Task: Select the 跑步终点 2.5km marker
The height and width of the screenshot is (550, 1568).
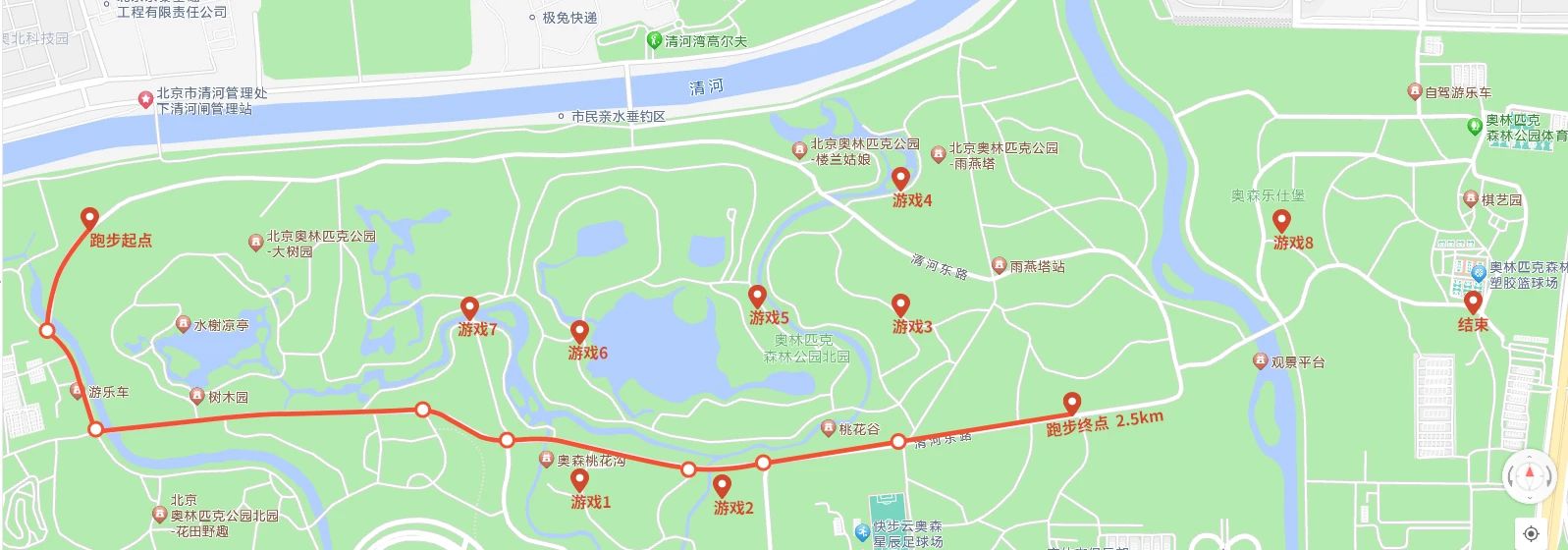Action: point(1072,404)
